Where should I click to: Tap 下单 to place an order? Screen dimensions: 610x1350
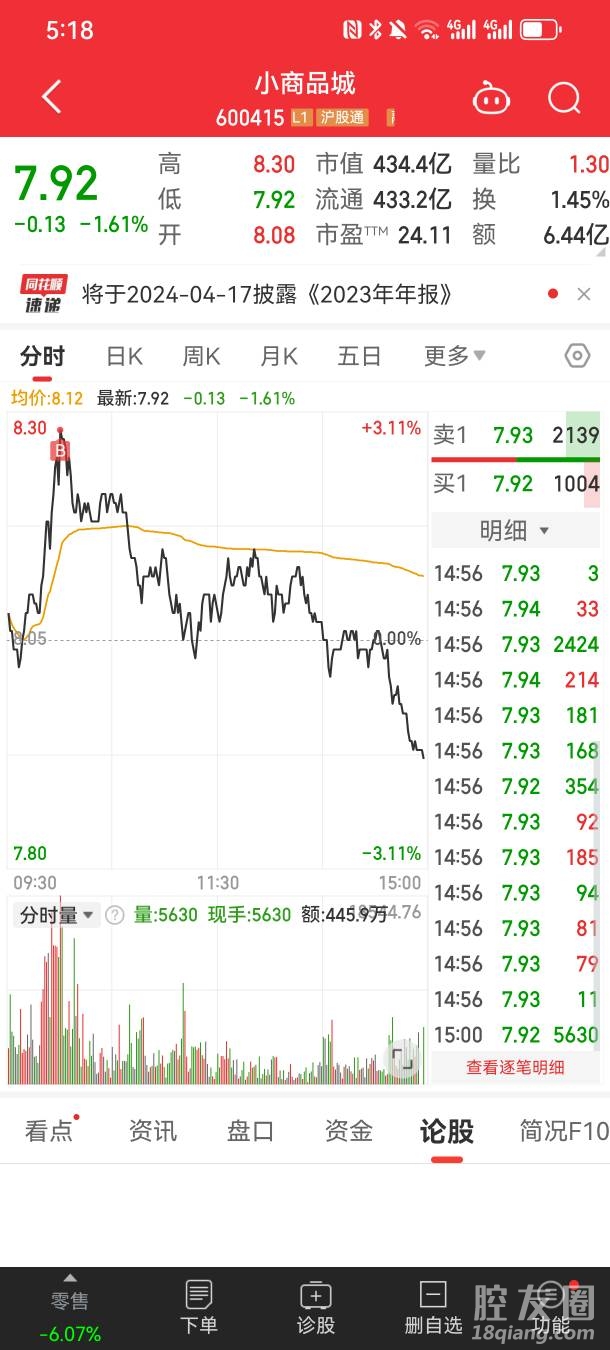pyautogui.click(x=199, y=1307)
